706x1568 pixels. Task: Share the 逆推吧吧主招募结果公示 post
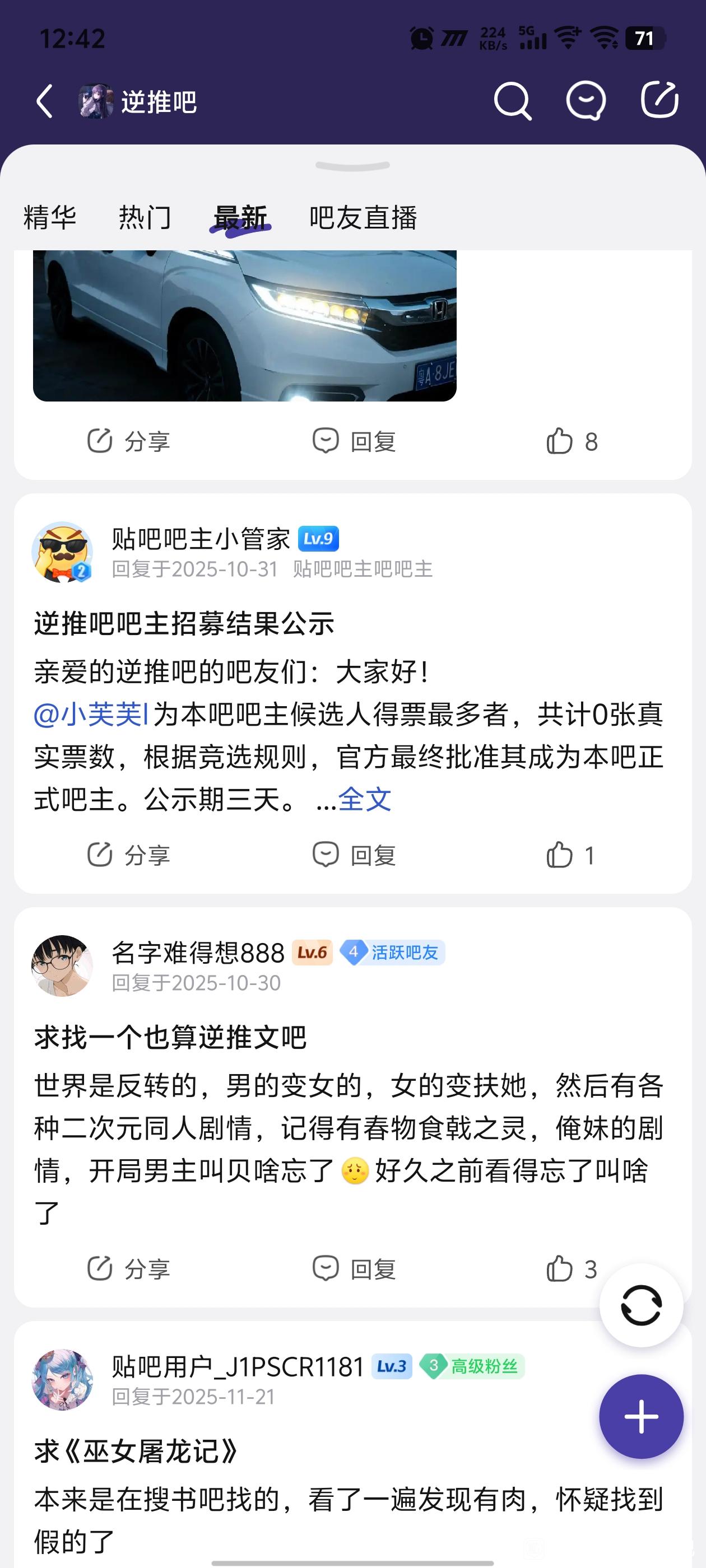coord(128,855)
